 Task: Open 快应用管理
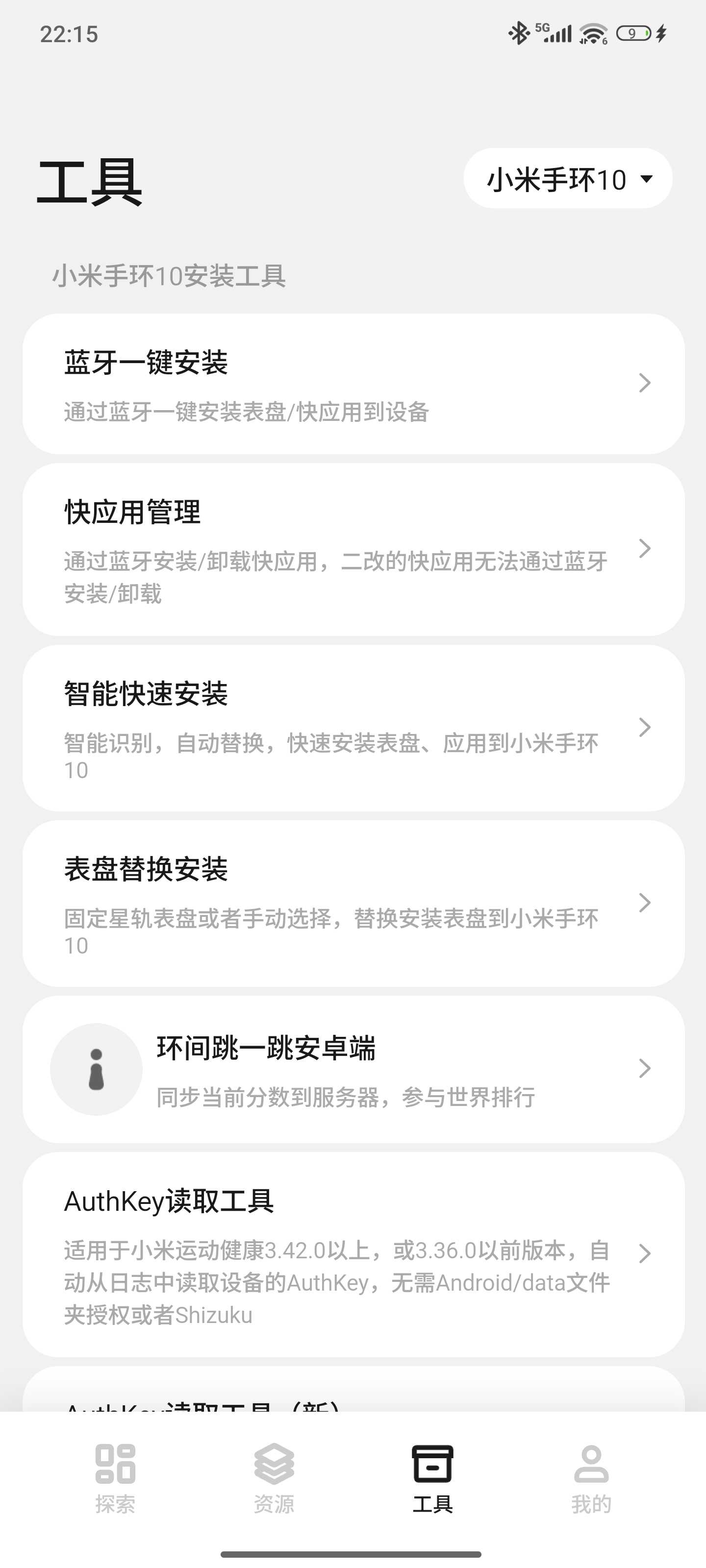[353, 550]
